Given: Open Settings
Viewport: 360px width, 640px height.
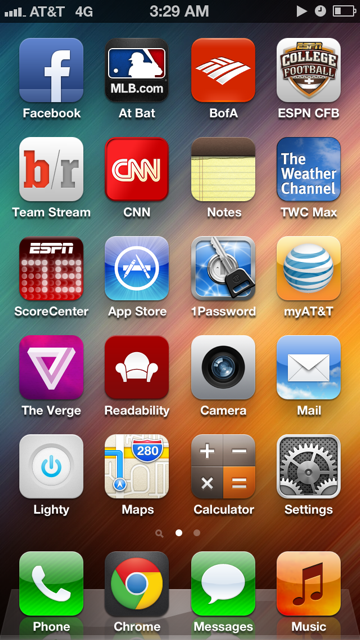Looking at the screenshot, I should [309, 467].
